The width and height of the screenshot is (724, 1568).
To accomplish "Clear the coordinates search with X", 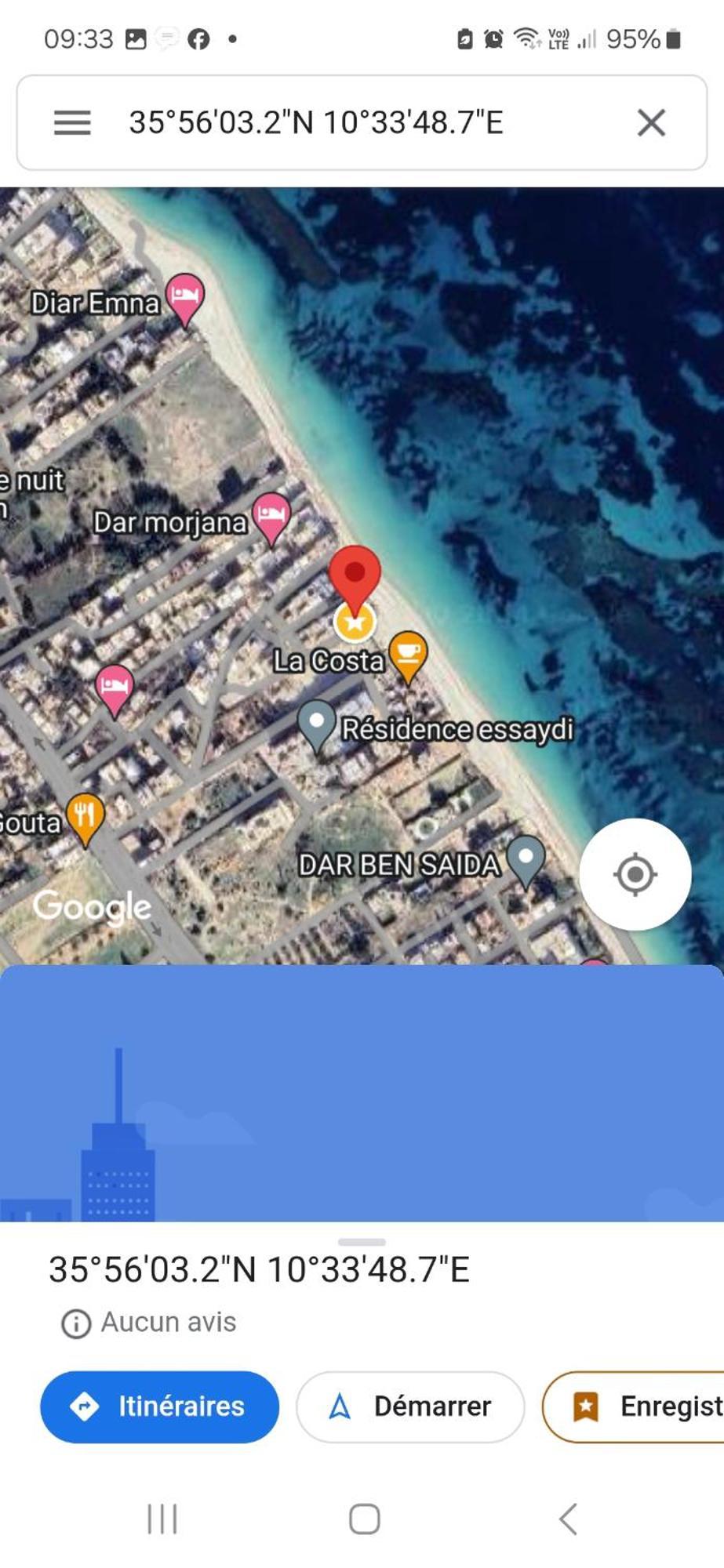I will coord(651,123).
